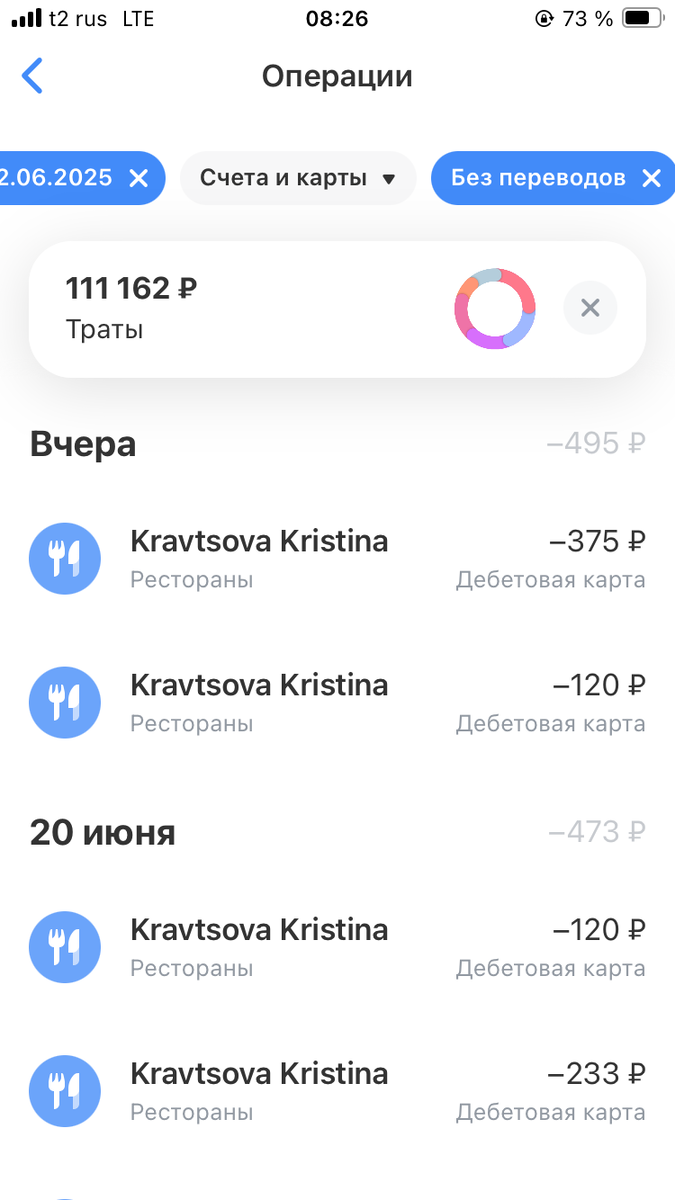View yesterday's −120 ₽ Kravtsova Kristina payment

(337, 702)
